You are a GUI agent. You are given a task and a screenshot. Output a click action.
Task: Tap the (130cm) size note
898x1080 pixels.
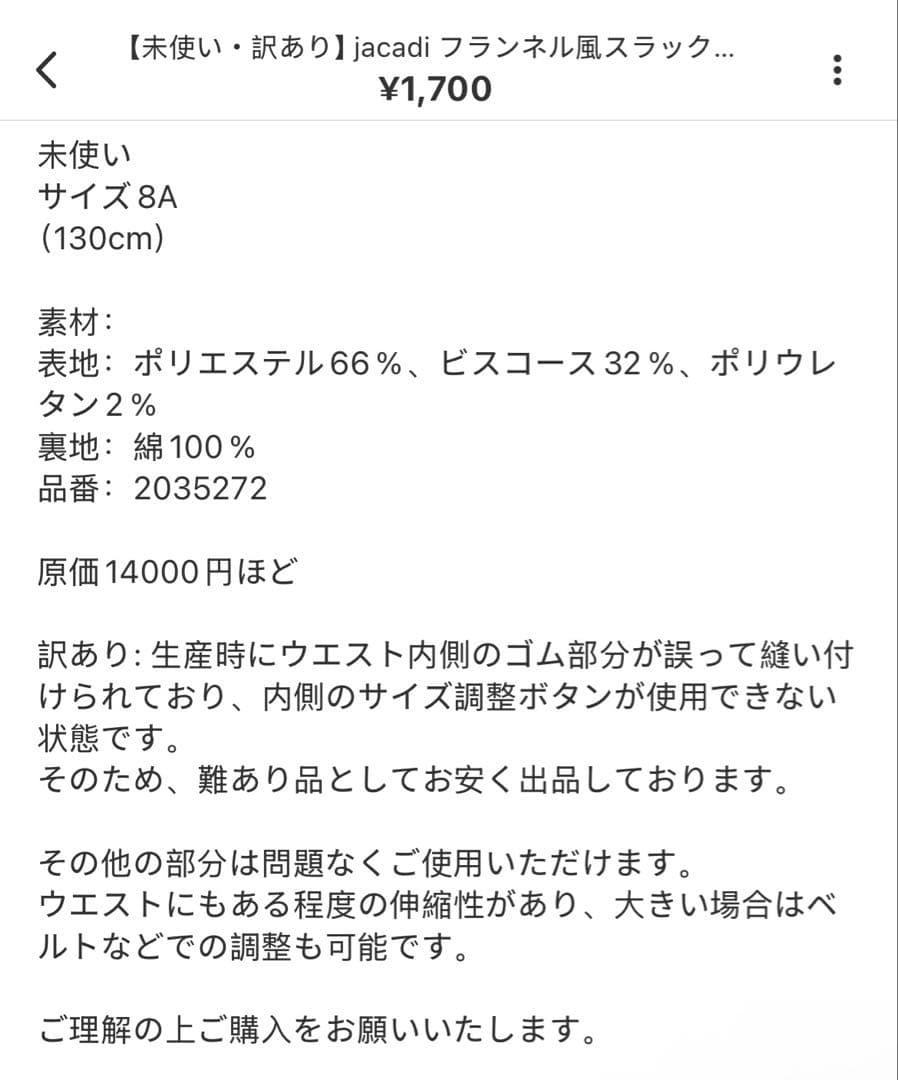coord(100,238)
